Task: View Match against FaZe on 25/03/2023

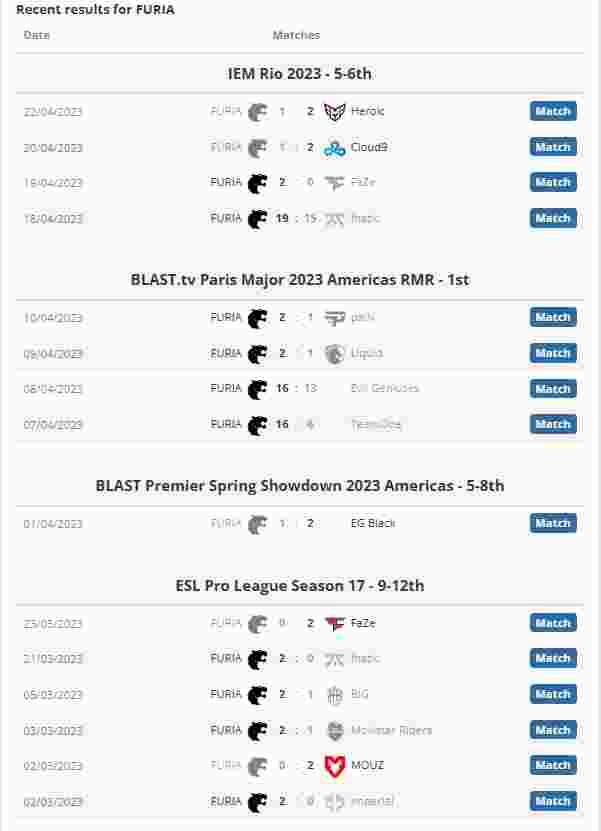Action: 553,623
